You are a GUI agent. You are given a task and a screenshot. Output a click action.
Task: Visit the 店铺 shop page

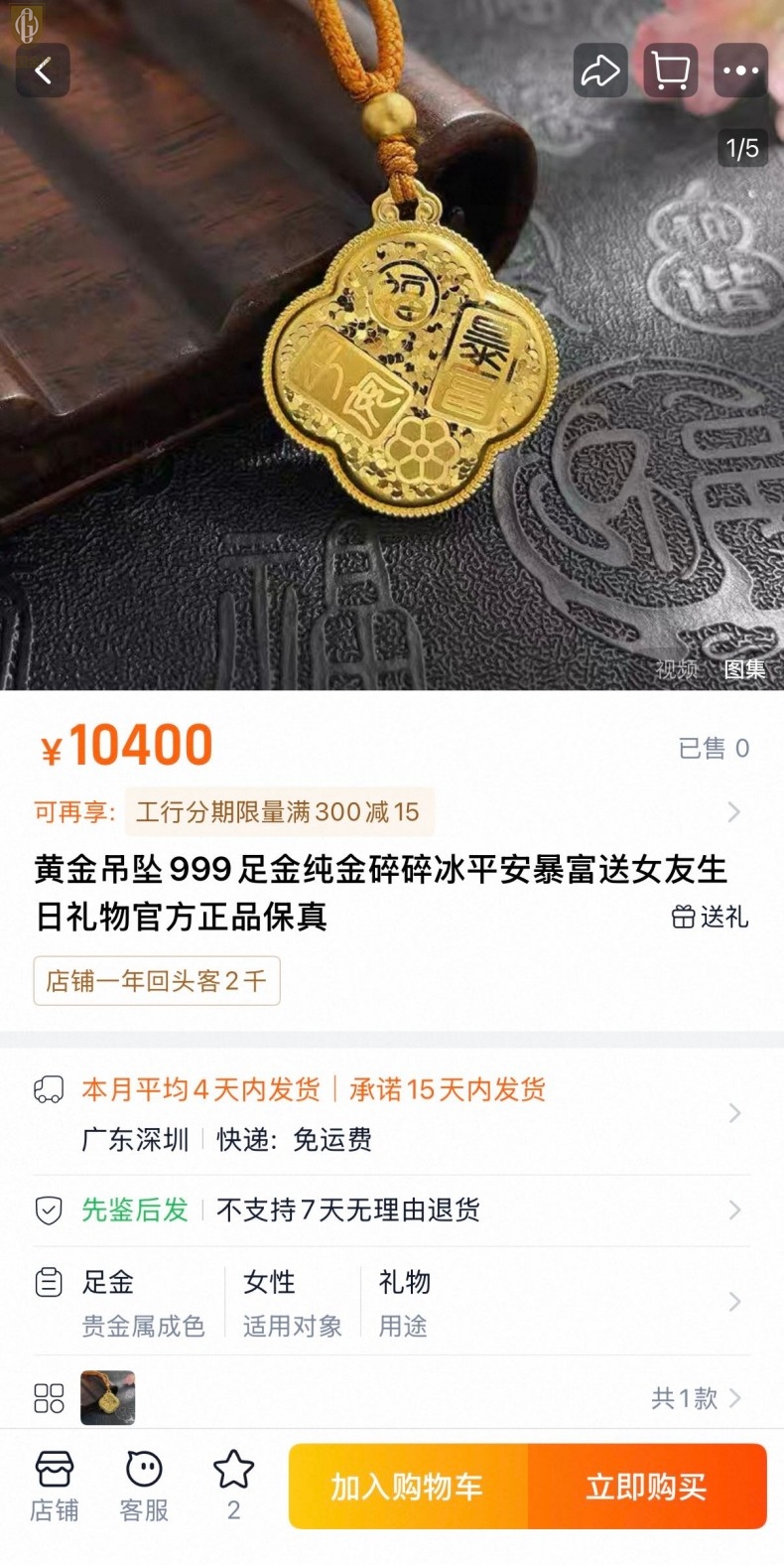pos(54,1486)
